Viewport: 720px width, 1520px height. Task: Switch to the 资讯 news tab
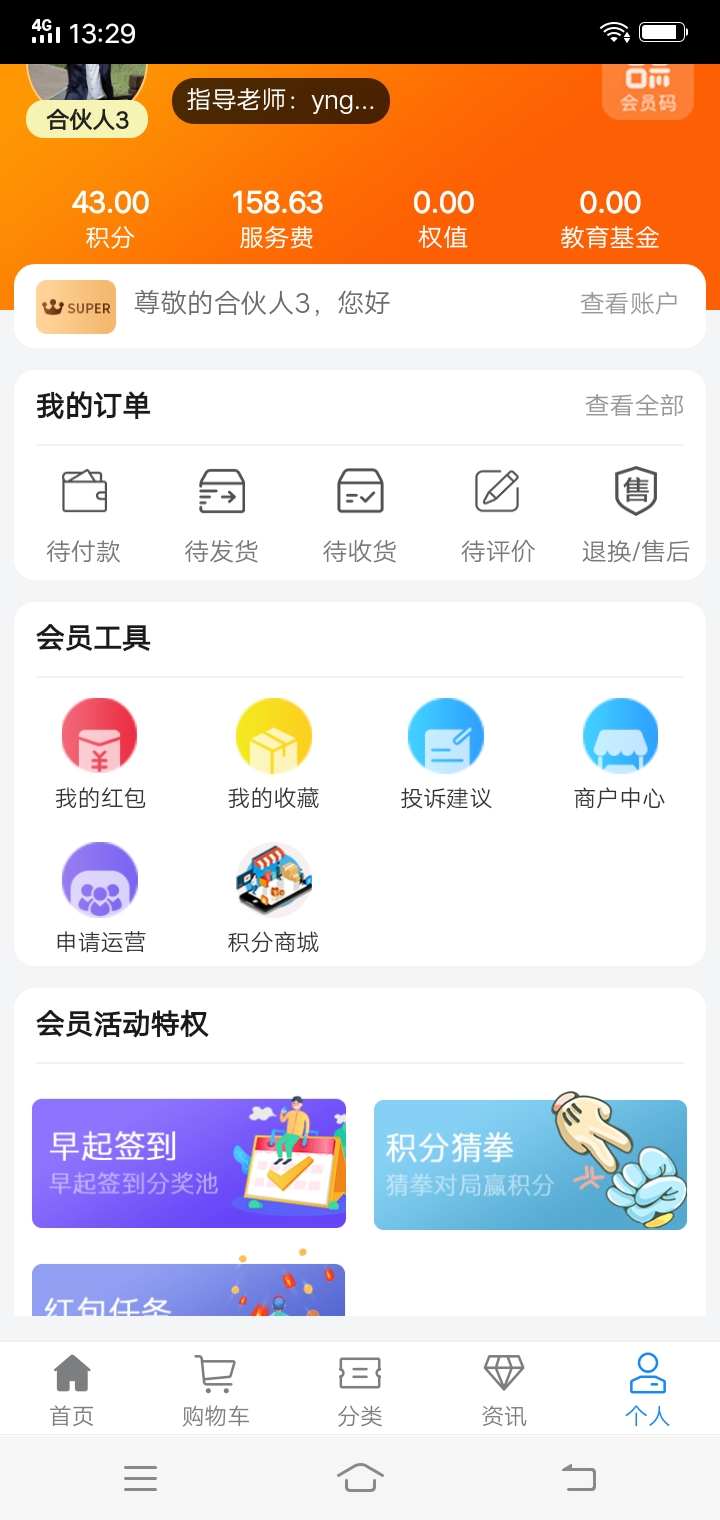coord(503,1387)
